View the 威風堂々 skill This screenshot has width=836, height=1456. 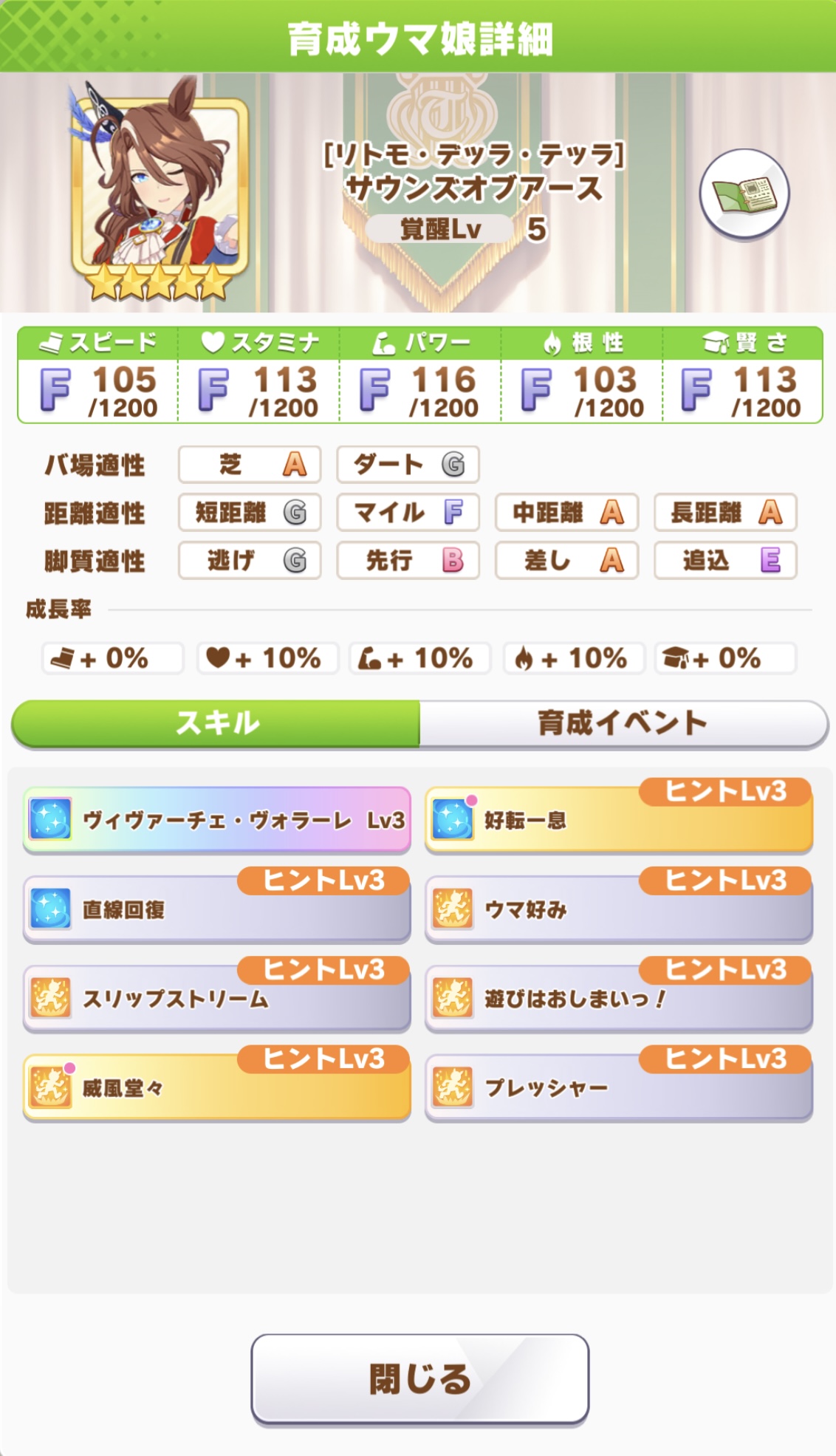point(216,1088)
